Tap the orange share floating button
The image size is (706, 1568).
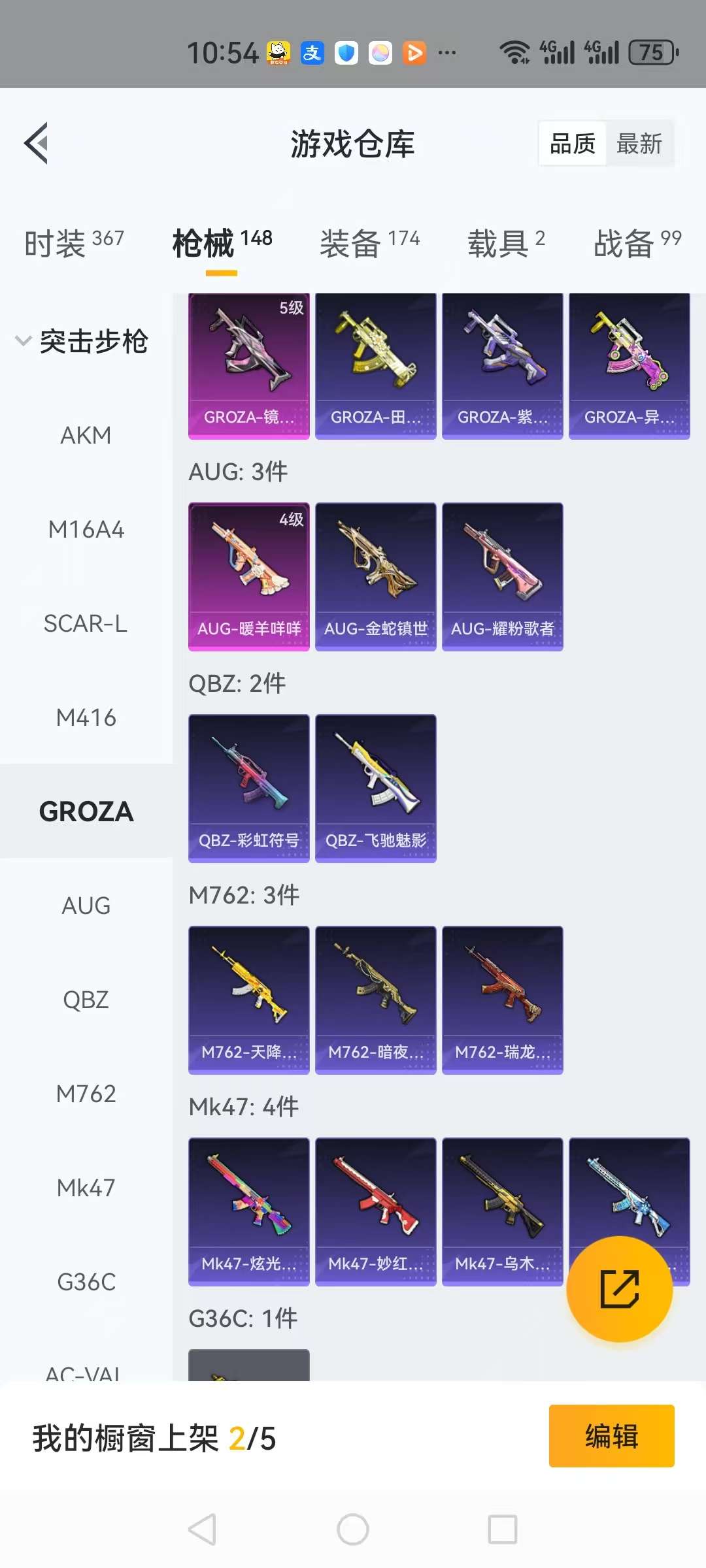pyautogui.click(x=619, y=1288)
